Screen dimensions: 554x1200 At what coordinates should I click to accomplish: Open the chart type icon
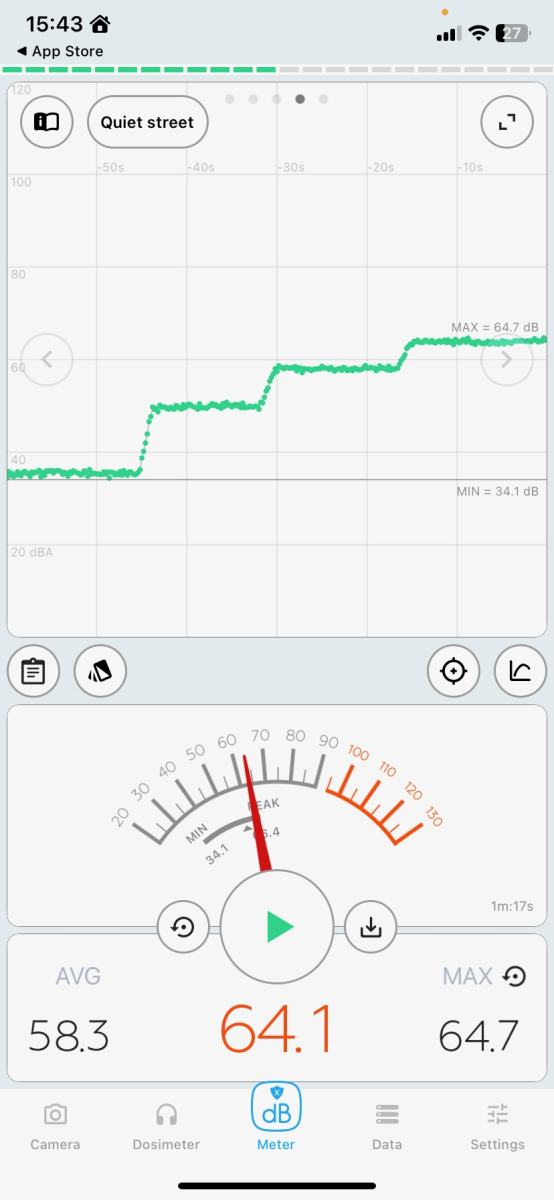(521, 671)
